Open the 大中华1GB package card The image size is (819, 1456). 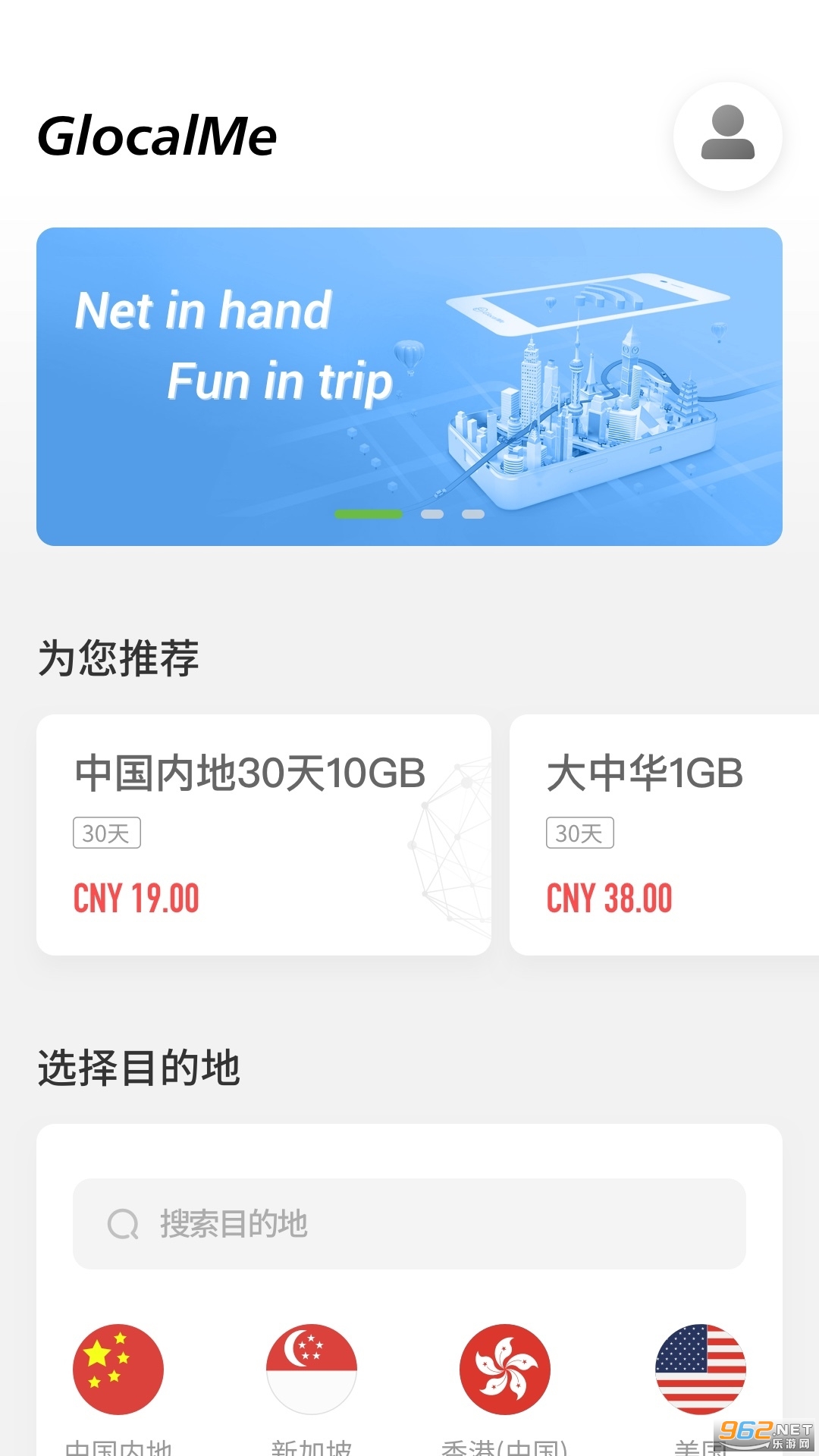664,834
